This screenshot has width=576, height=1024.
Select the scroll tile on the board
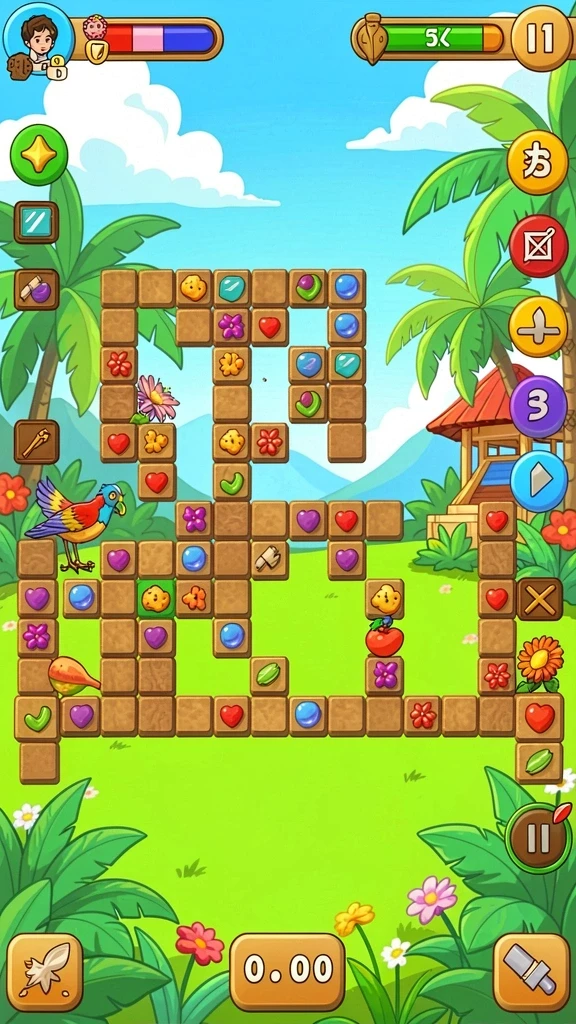click(269, 560)
